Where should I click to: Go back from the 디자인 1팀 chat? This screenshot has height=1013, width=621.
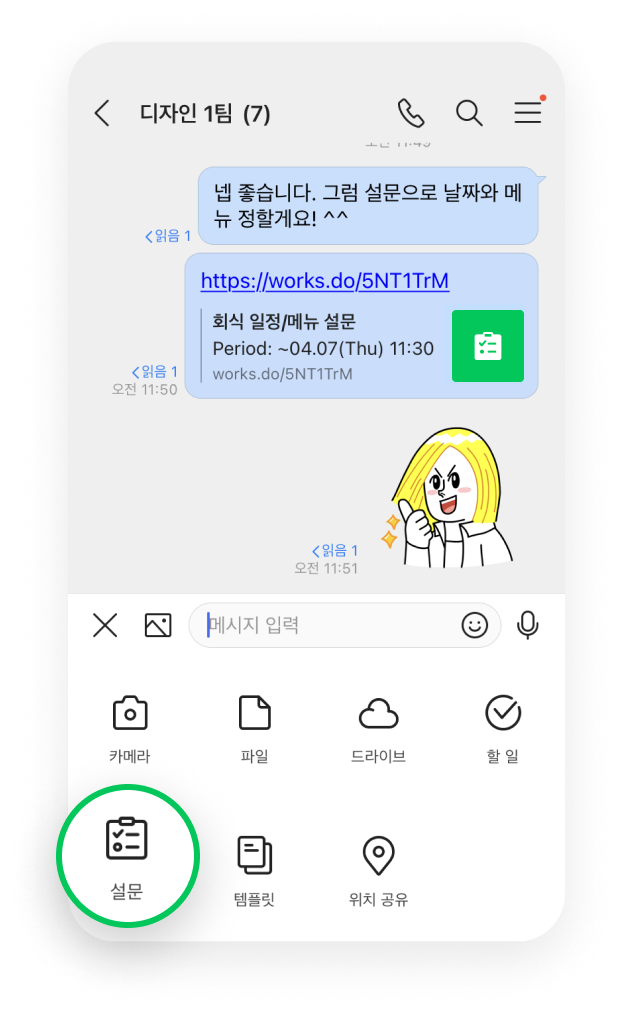(x=102, y=113)
